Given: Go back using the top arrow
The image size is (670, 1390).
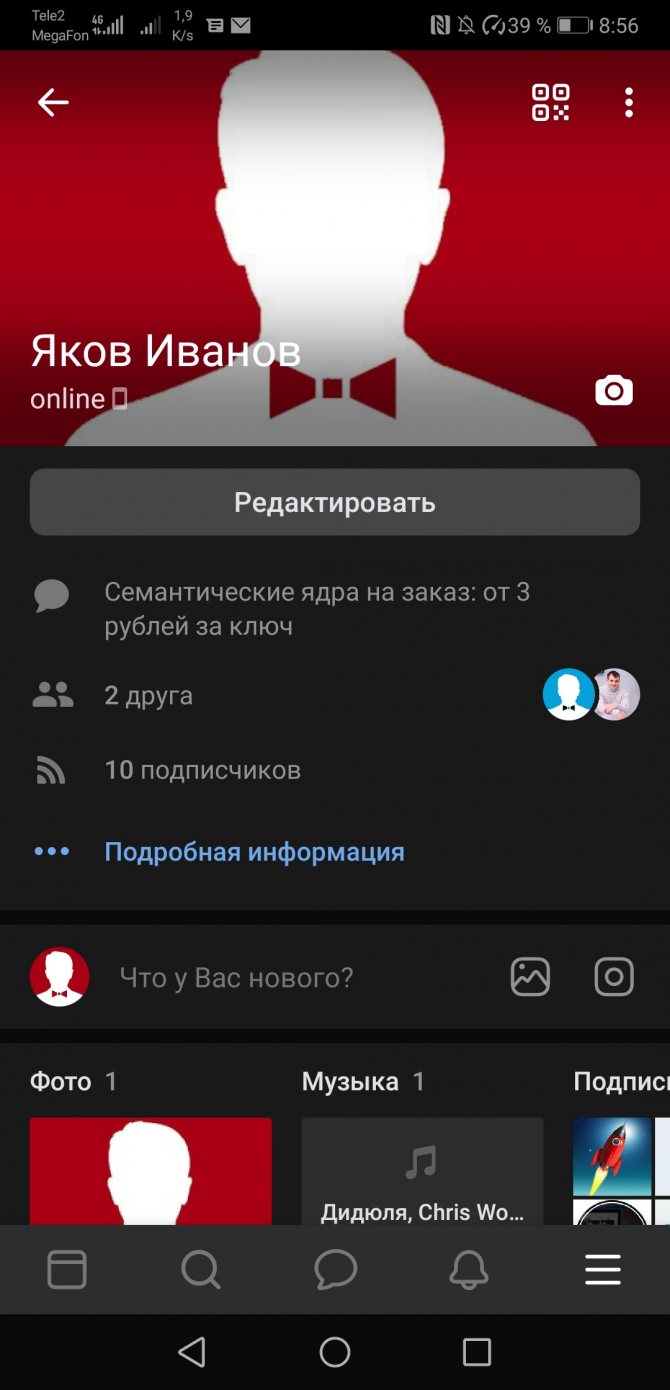Looking at the screenshot, I should [53, 102].
